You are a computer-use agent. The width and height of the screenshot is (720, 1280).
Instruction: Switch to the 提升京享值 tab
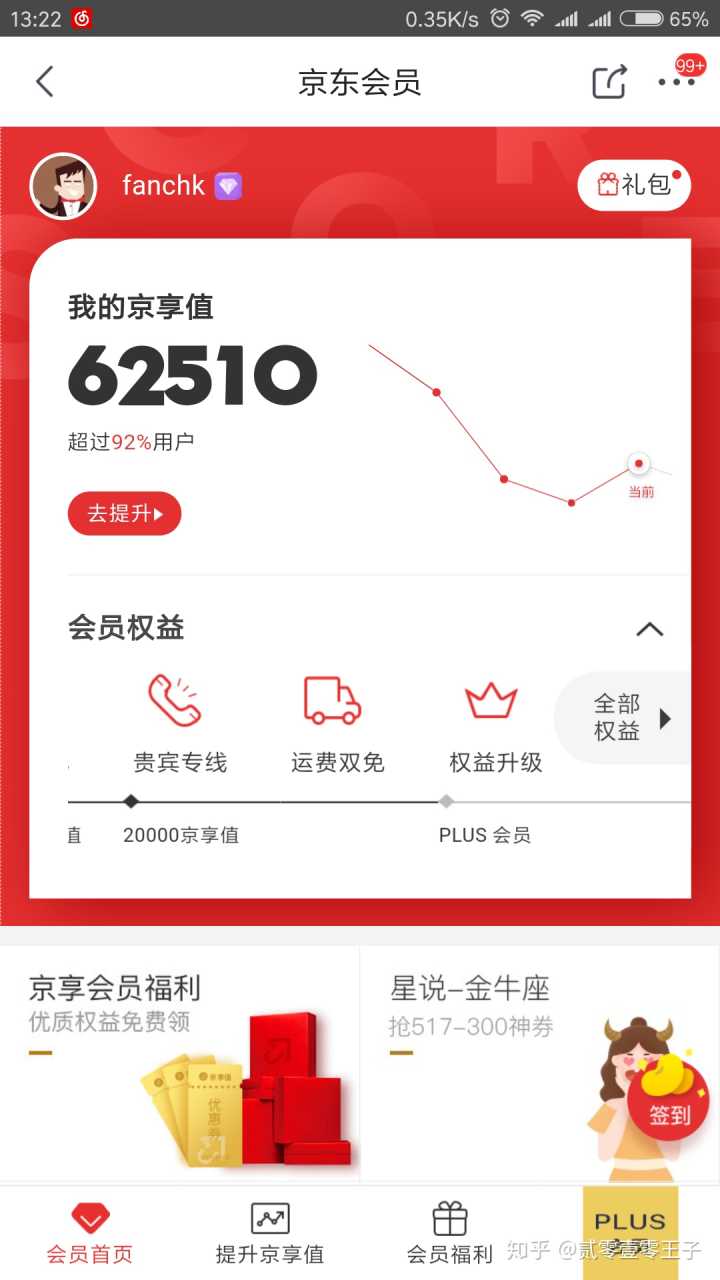[269, 1233]
